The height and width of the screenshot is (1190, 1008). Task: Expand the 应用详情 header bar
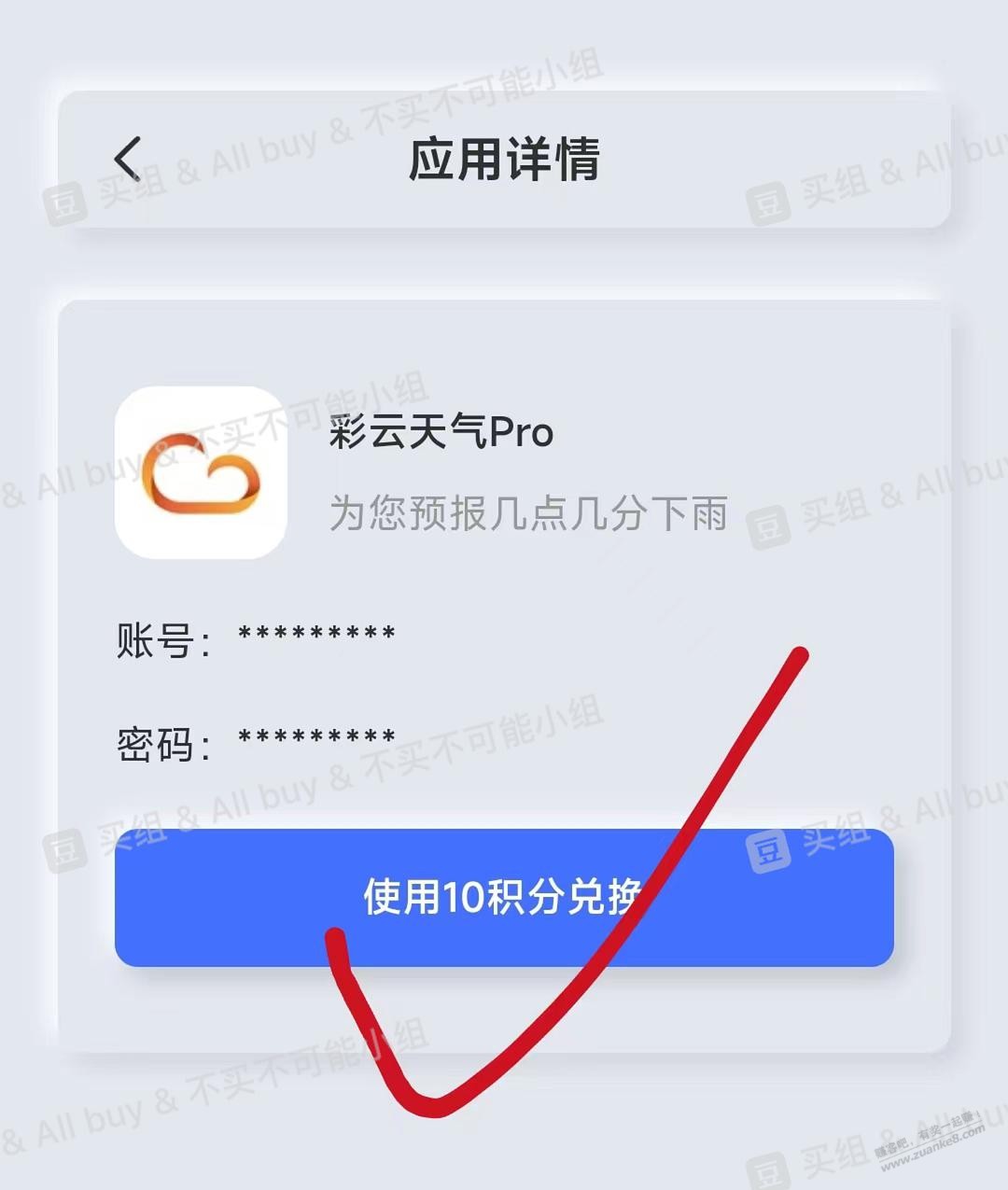pos(504,157)
